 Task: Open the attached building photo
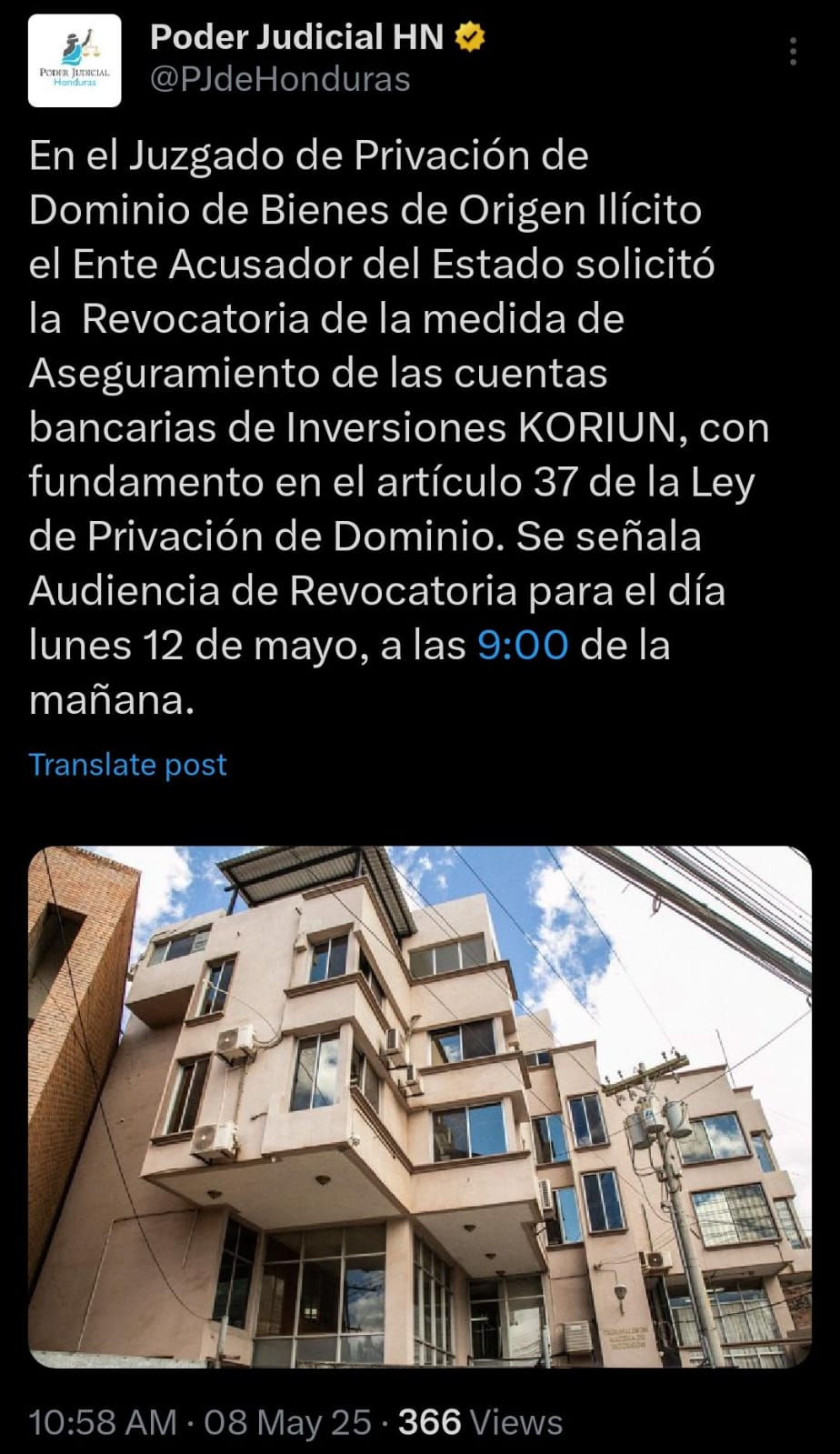click(x=419, y=1106)
